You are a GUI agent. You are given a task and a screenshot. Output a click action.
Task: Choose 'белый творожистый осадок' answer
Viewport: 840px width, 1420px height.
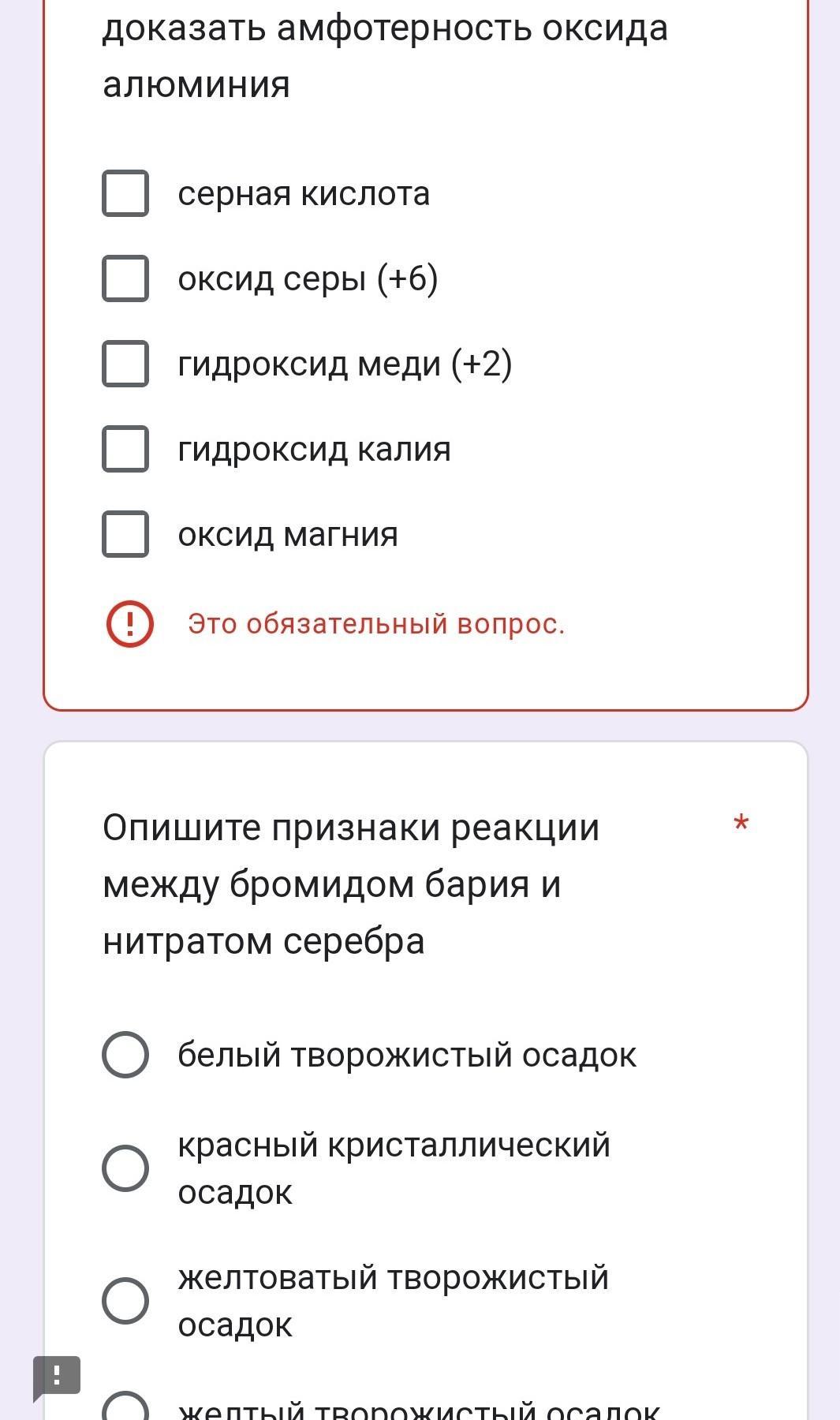click(125, 1055)
